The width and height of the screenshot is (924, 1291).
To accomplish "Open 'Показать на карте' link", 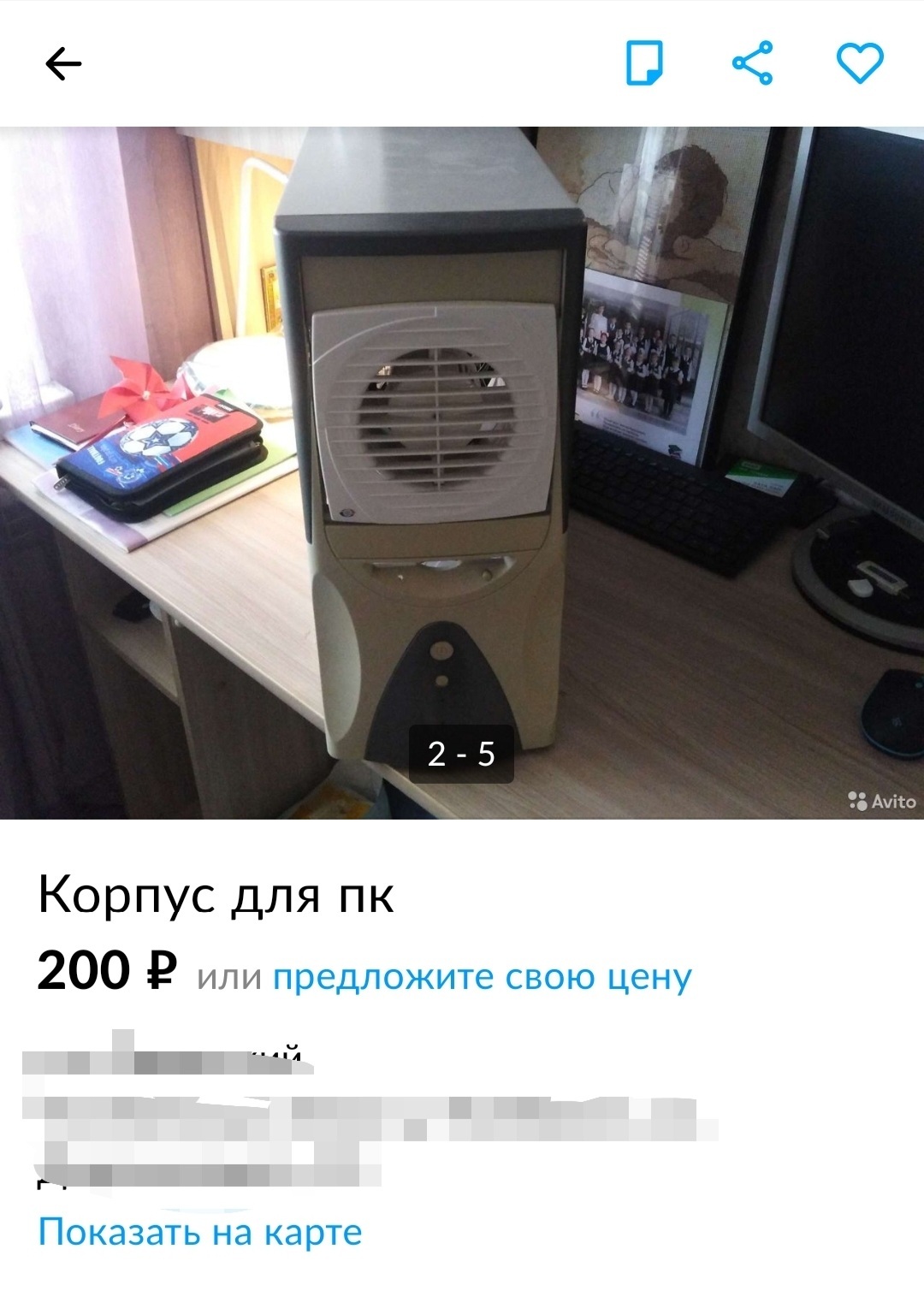I will [x=200, y=1232].
